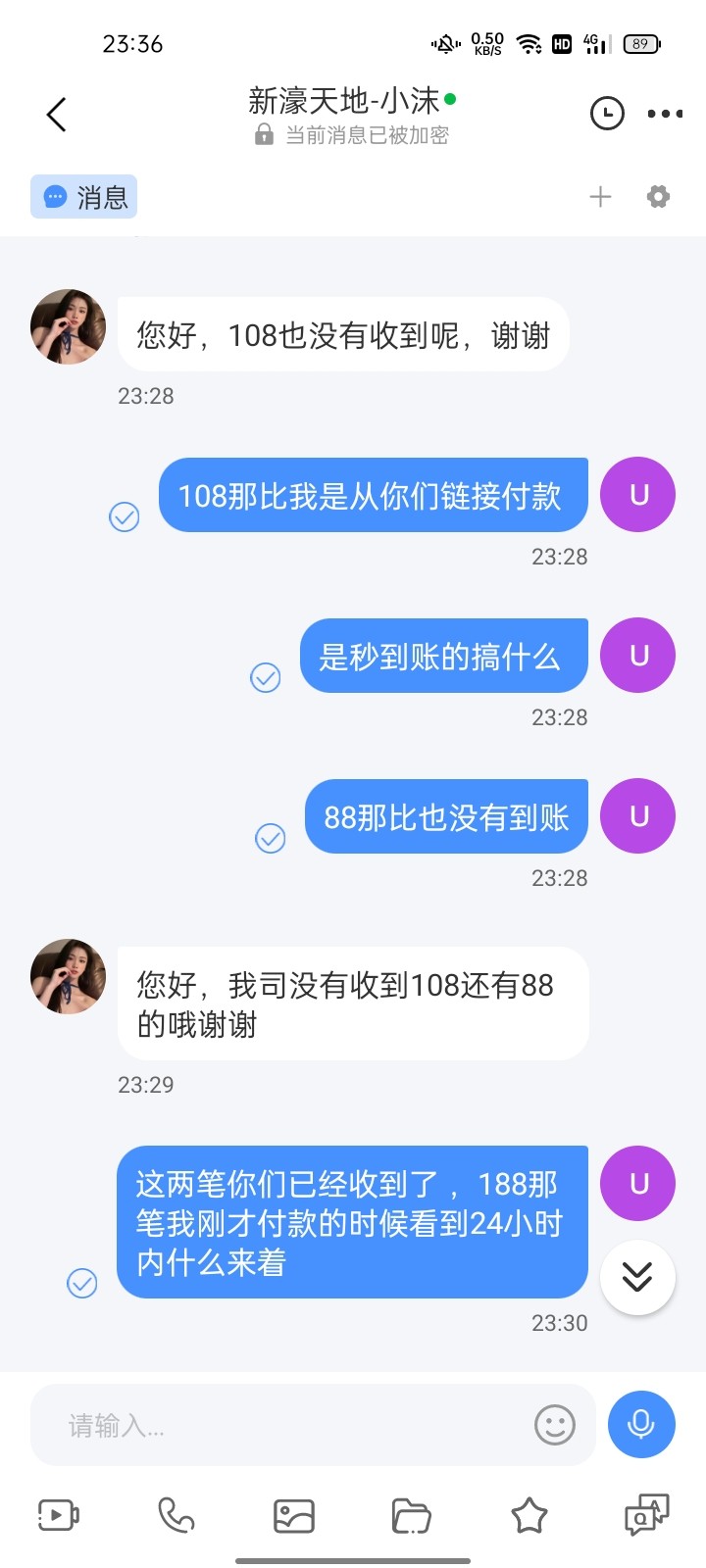Start a voice call with phone icon
Image resolution: width=706 pixels, height=1568 pixels.
click(176, 1516)
